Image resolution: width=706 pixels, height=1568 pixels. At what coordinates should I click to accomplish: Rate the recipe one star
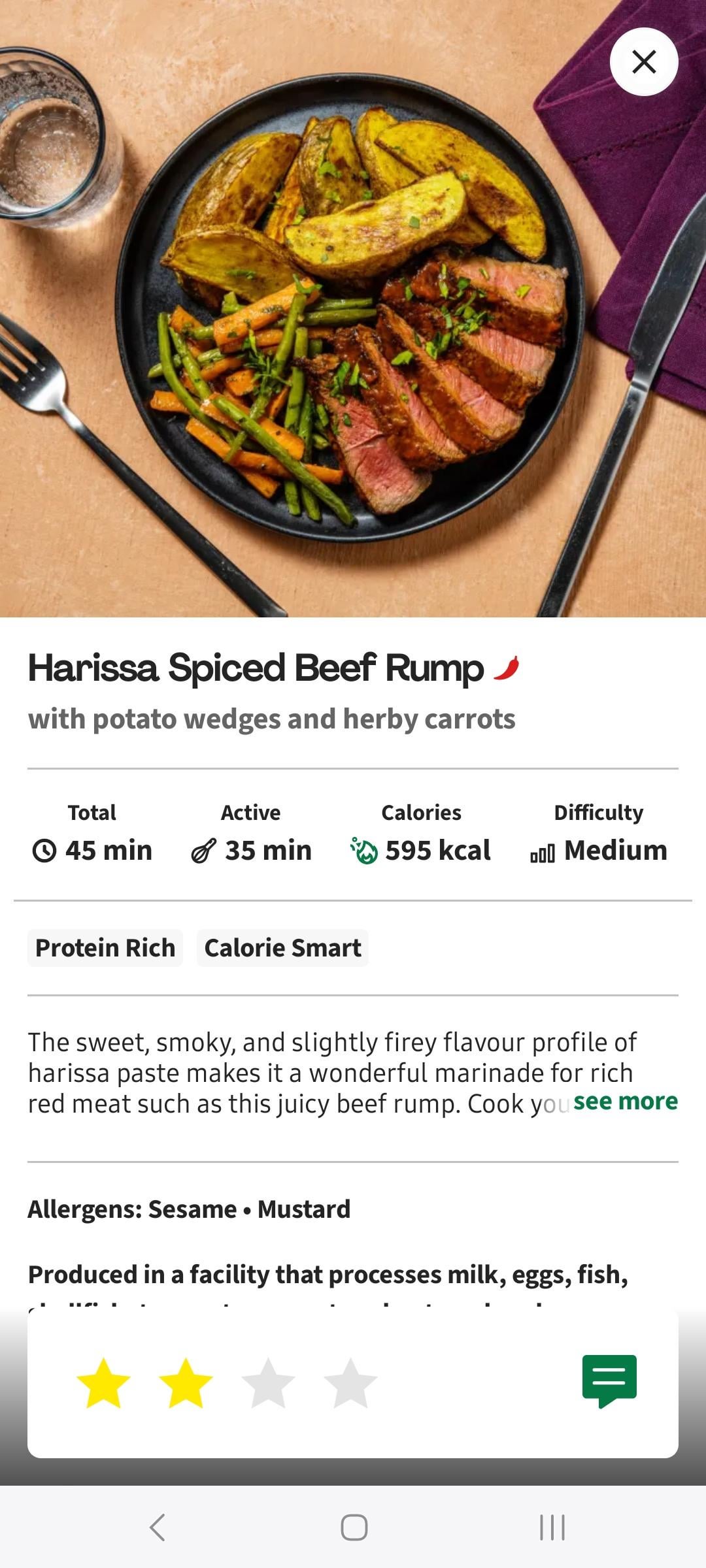[103, 1382]
